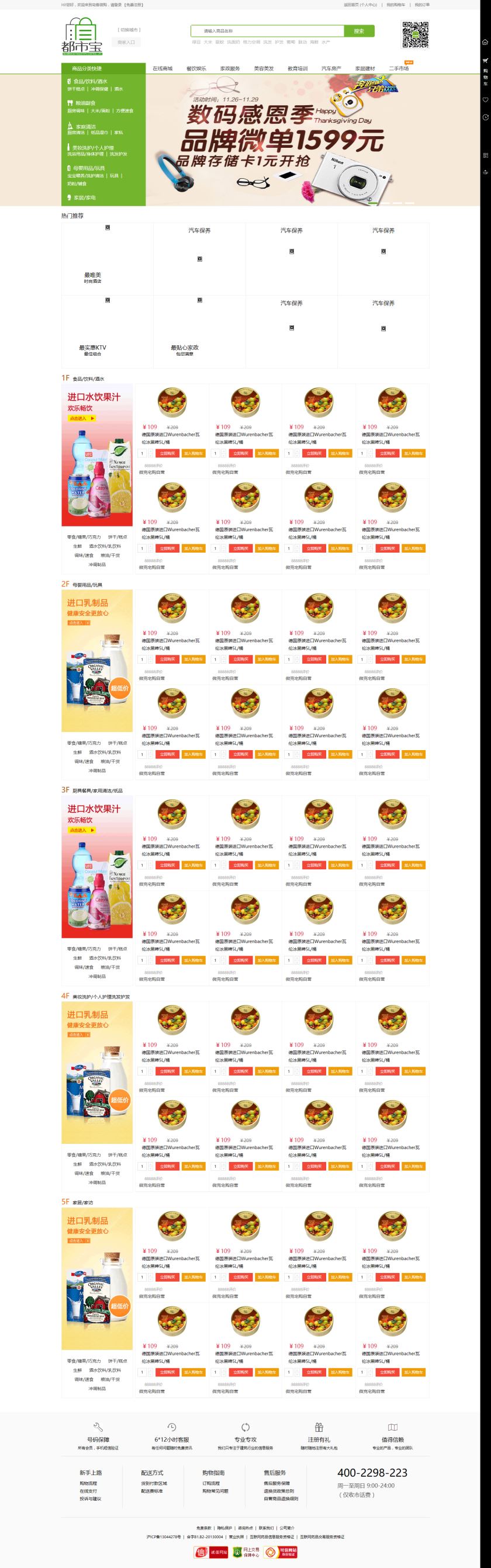Switch to the 在线商城 nav tab

162,69
